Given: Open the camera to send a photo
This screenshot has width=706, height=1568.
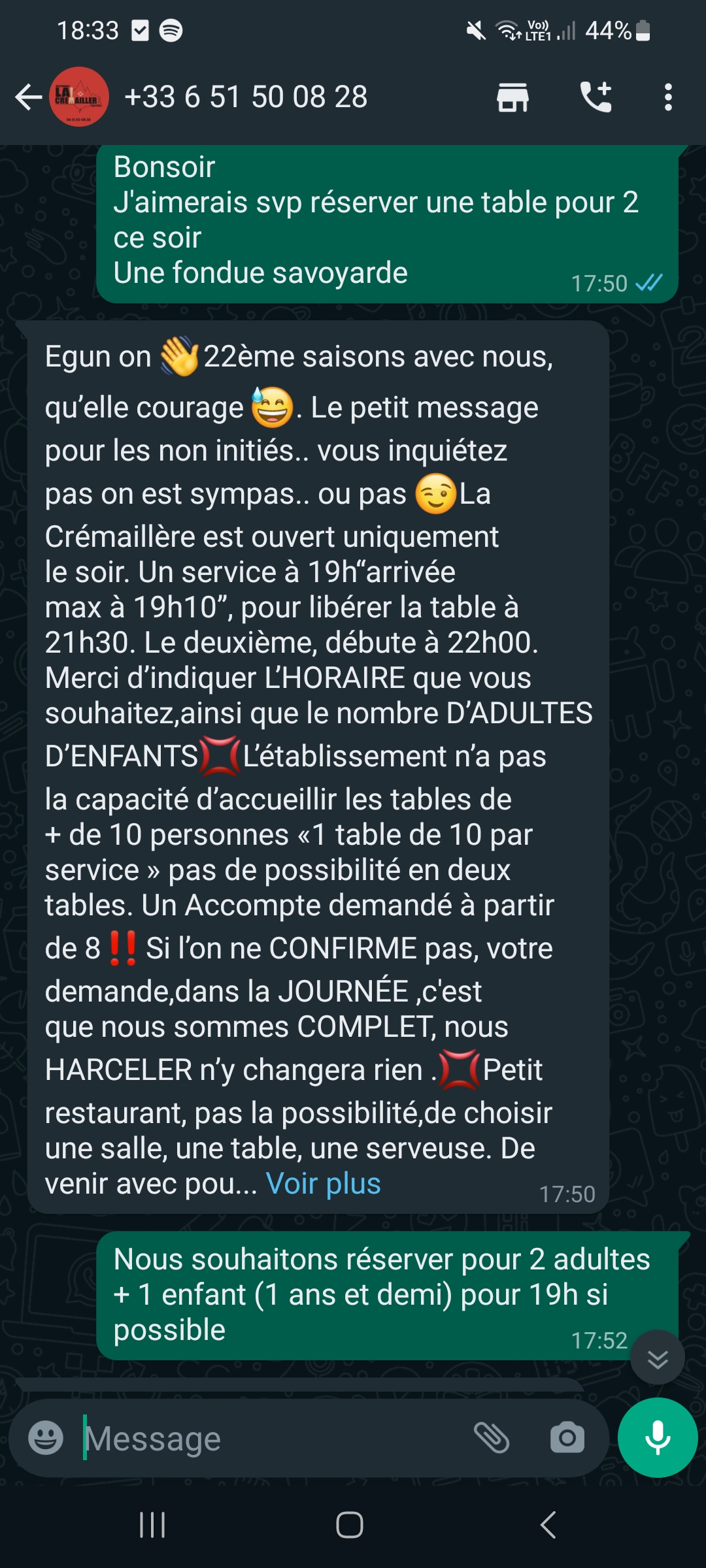Looking at the screenshot, I should pos(567,1438).
